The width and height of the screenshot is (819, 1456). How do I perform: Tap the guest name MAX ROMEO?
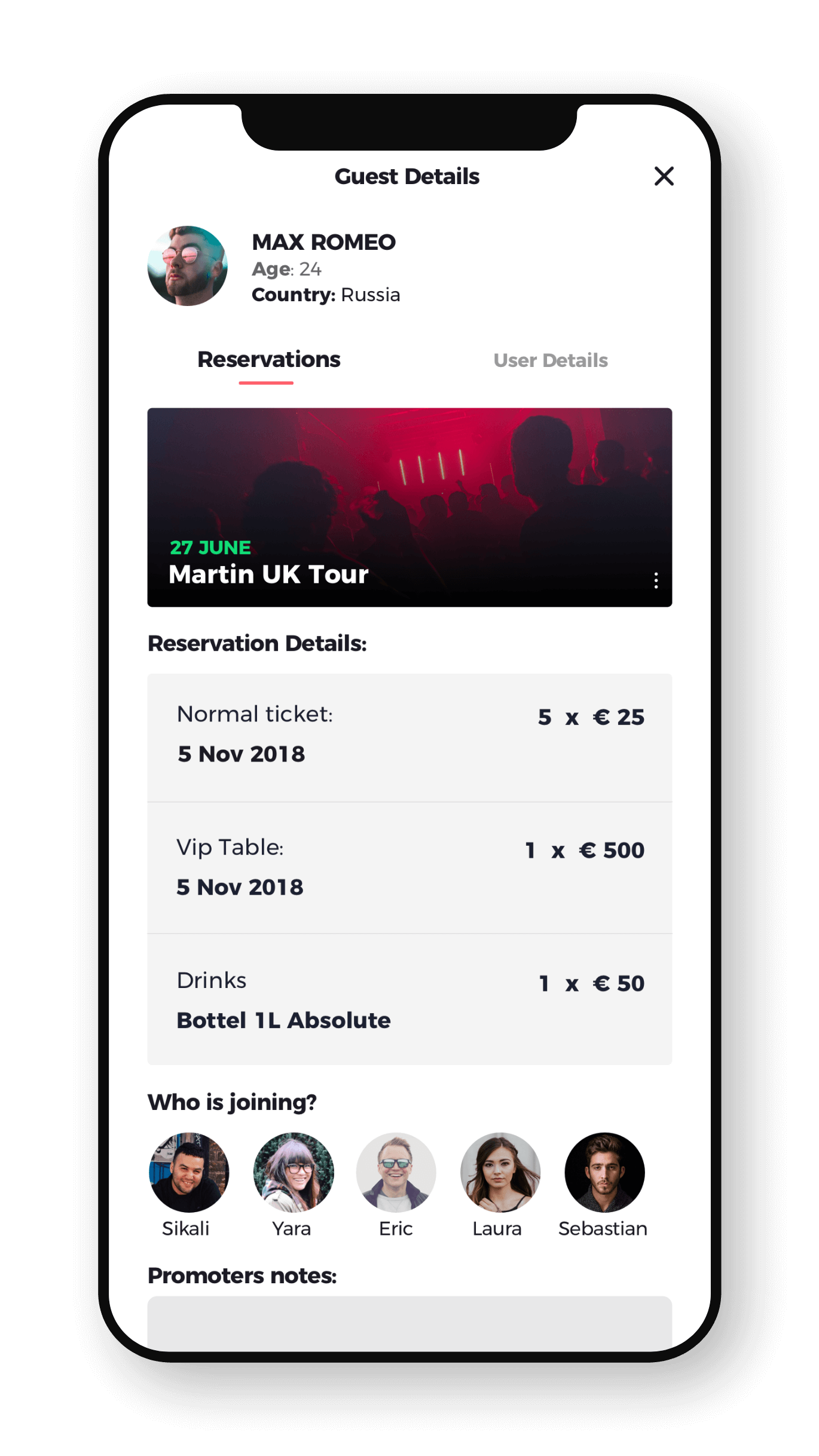323,242
